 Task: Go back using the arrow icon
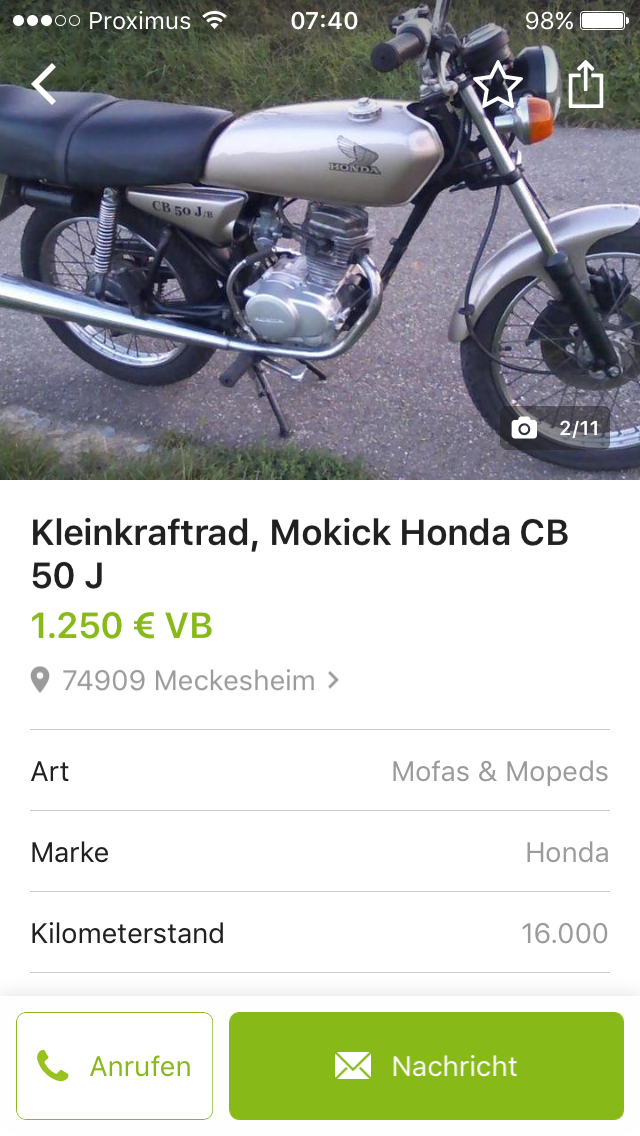(x=44, y=85)
